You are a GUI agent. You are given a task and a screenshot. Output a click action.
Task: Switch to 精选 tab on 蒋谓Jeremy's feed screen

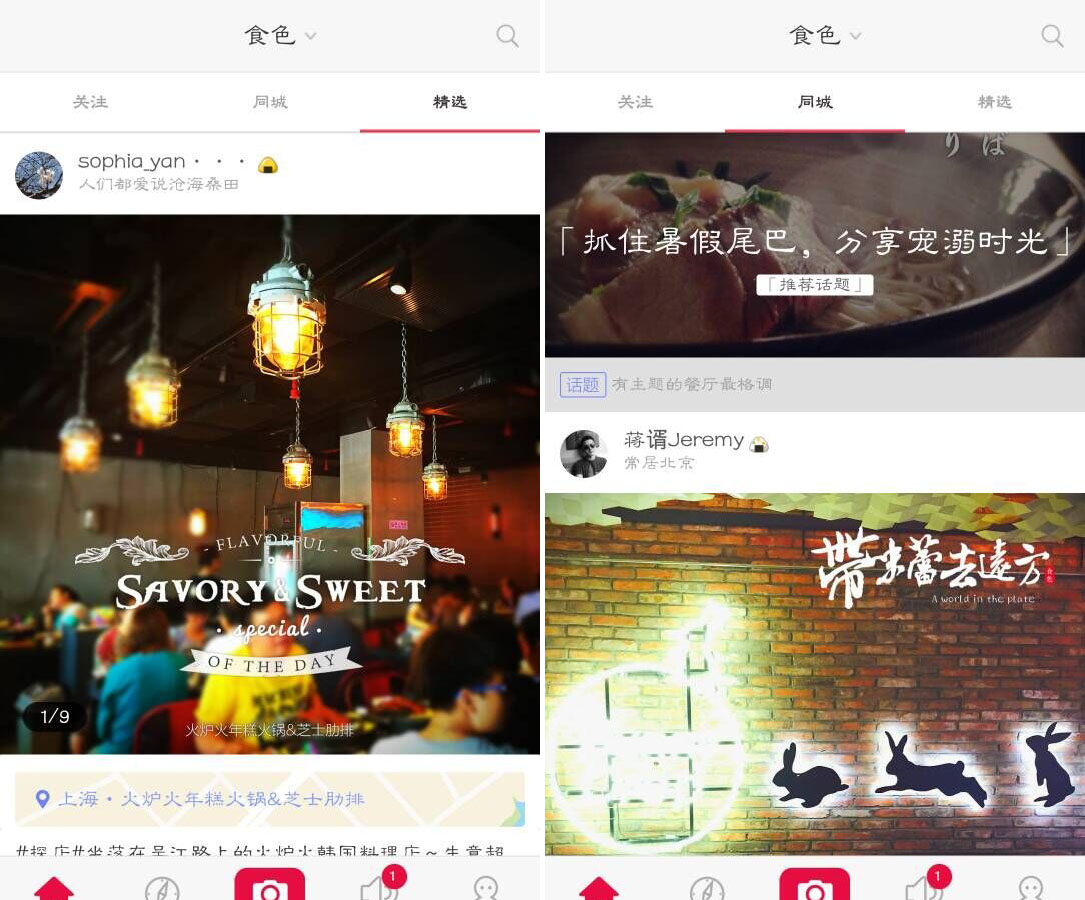994,102
